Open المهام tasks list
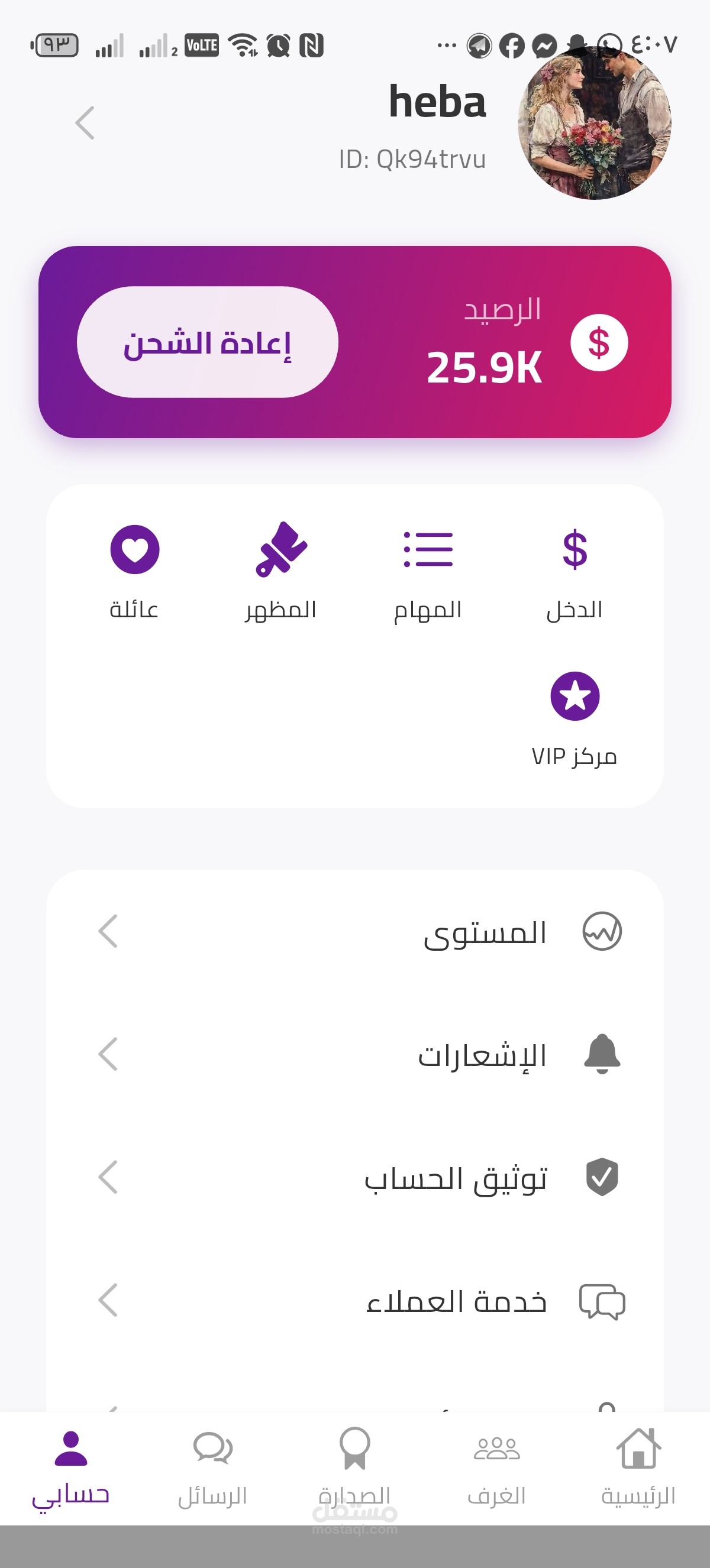710x1568 pixels. pos(428,573)
